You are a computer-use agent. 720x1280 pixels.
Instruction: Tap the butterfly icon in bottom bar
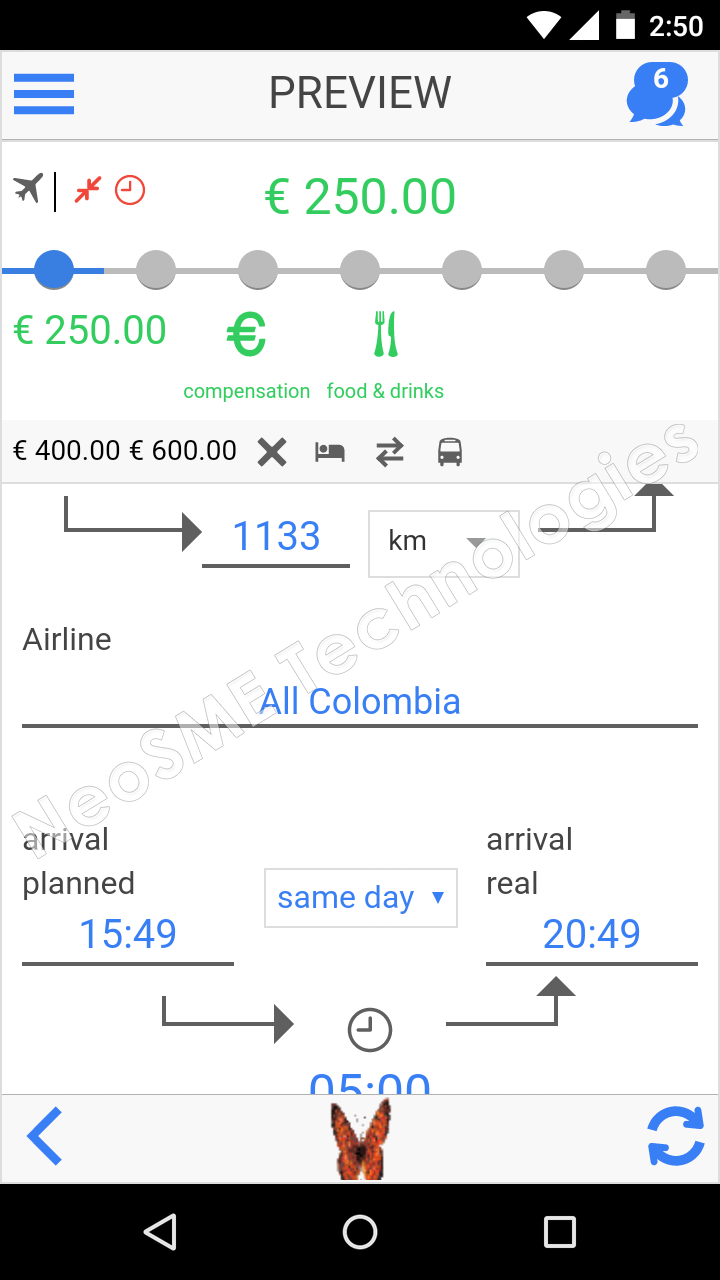(360, 1138)
